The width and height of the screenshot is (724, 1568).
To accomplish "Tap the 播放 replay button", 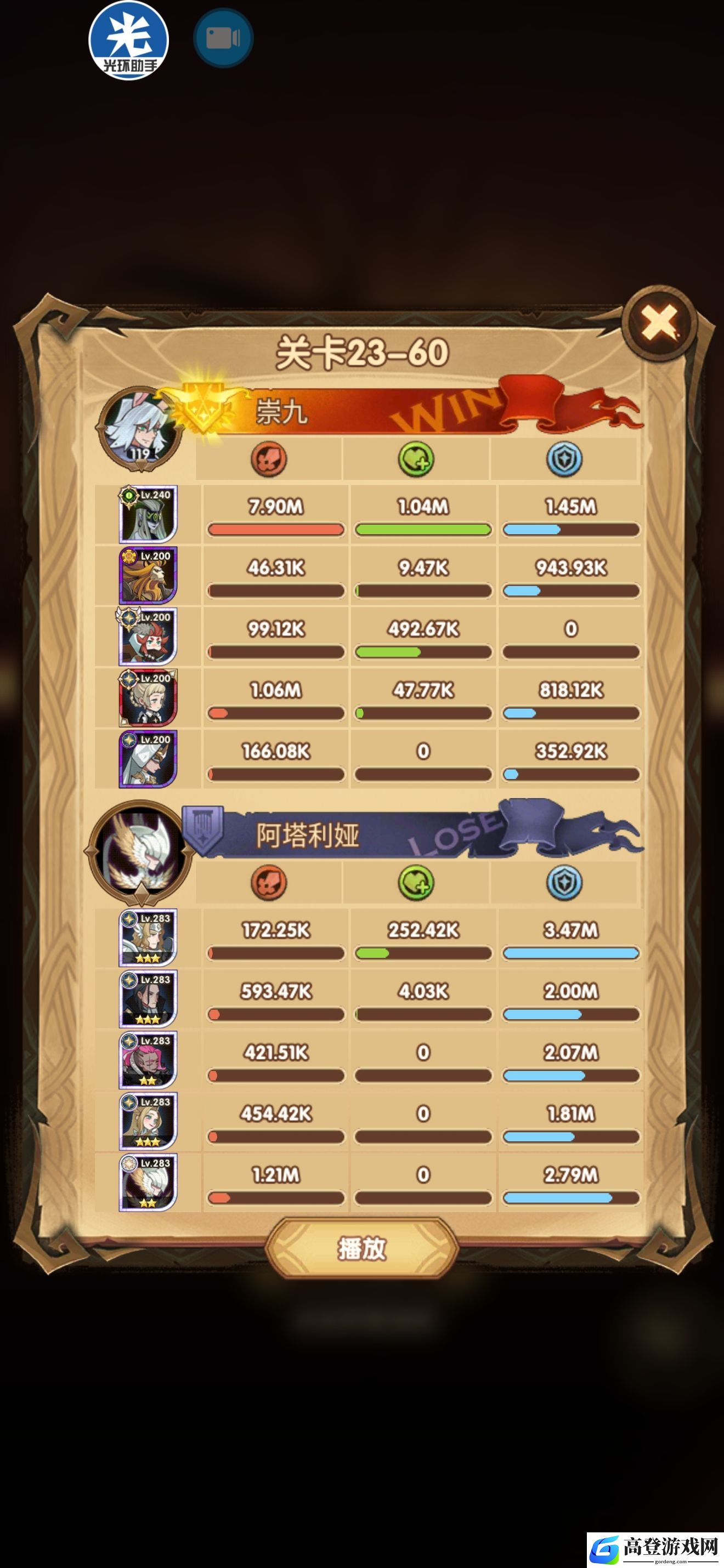I will tap(361, 1248).
